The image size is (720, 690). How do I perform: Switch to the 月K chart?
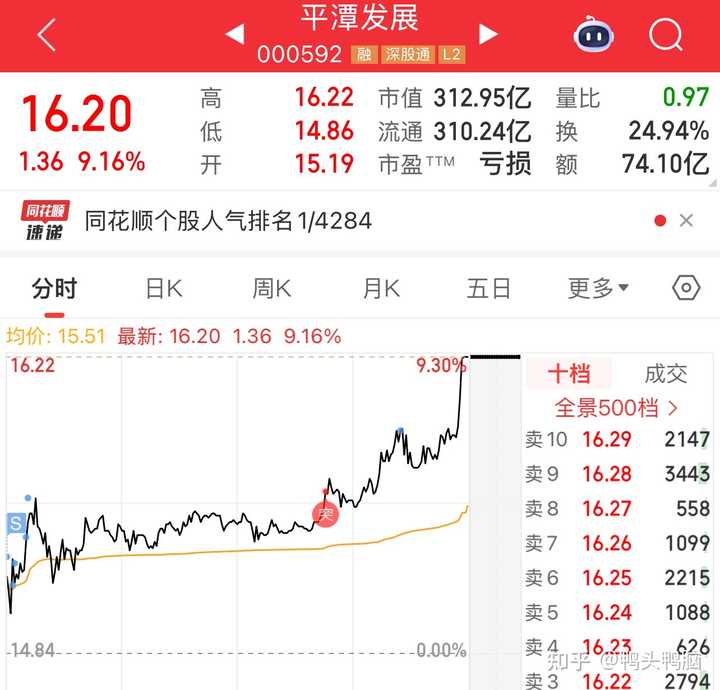point(381,289)
